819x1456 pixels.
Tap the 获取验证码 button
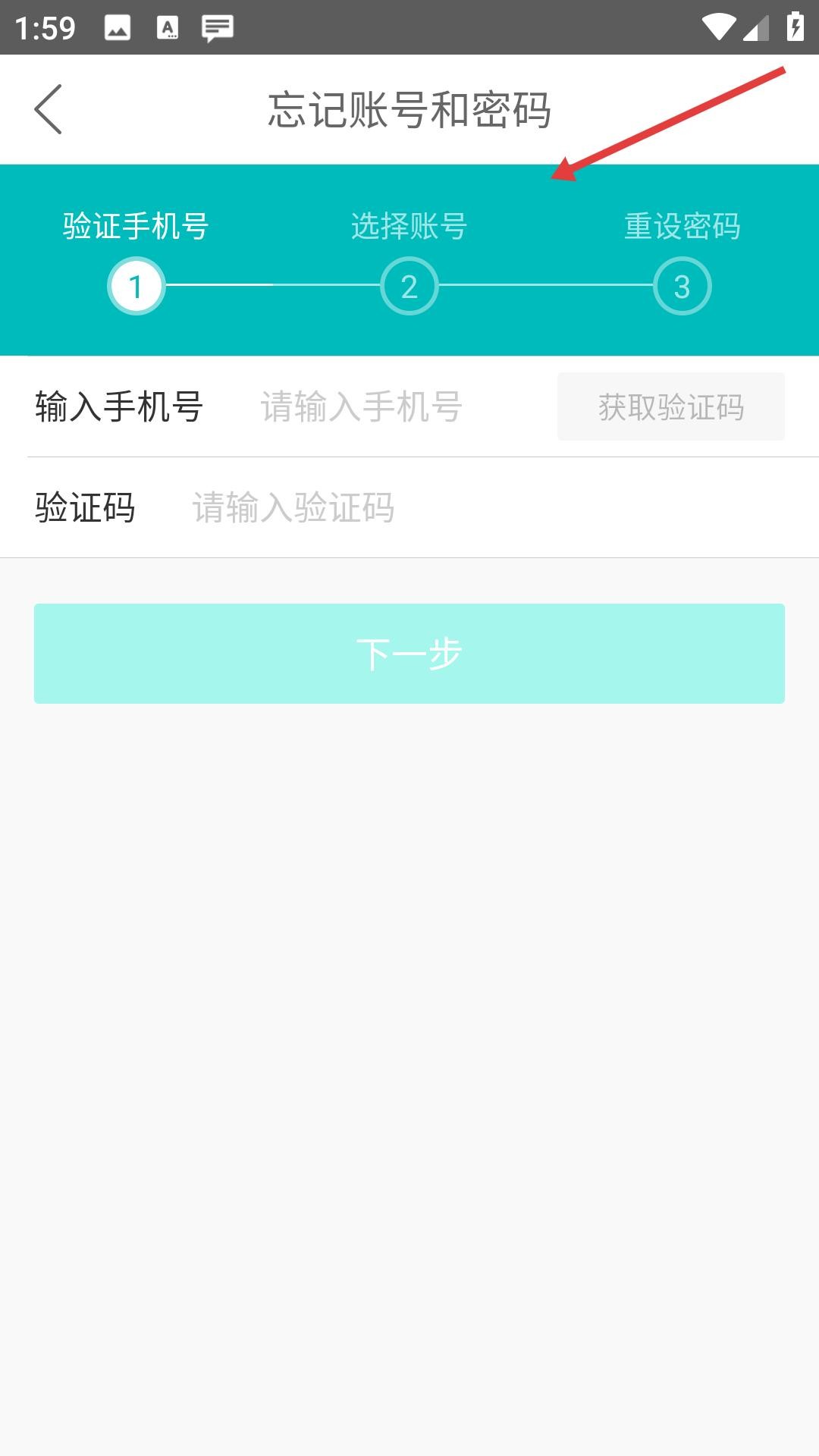point(670,407)
